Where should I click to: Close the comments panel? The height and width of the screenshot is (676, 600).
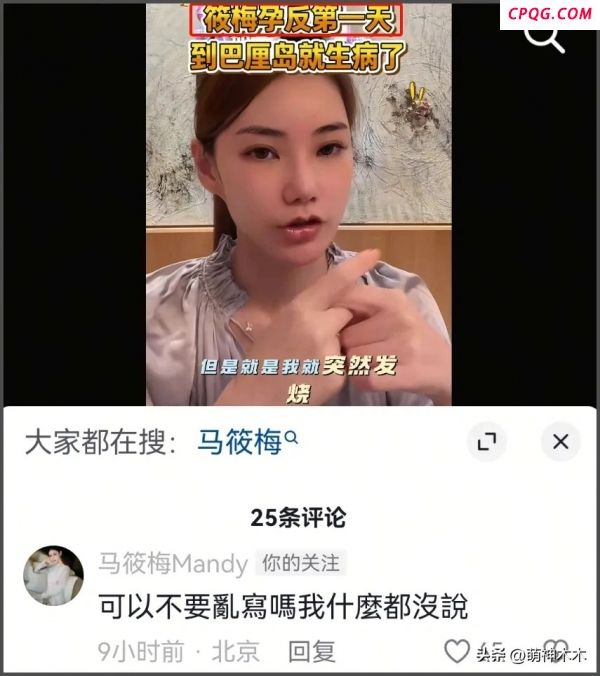(x=561, y=441)
